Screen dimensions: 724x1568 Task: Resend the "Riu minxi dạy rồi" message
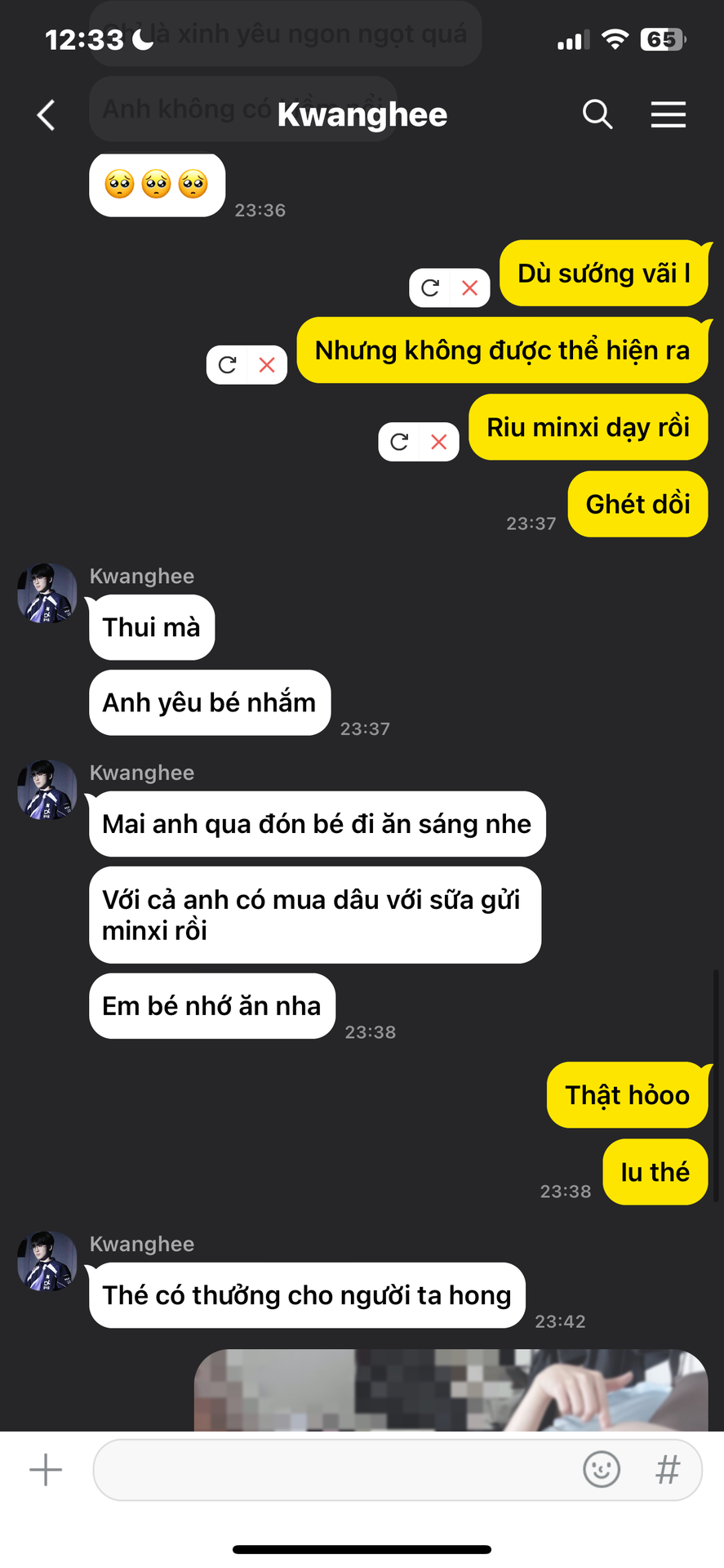[399, 442]
